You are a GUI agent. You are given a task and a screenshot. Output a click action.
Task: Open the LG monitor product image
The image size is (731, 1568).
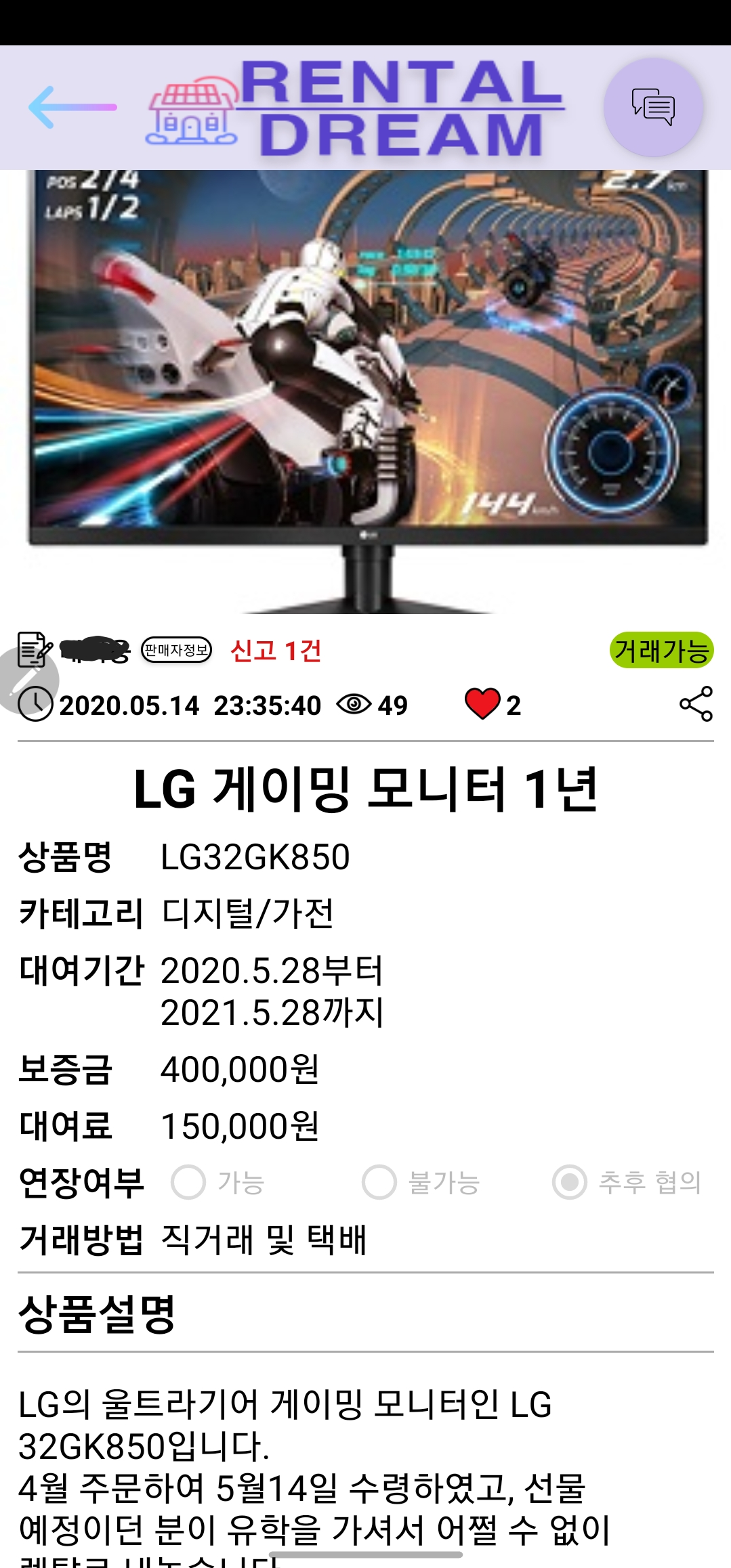click(366, 391)
